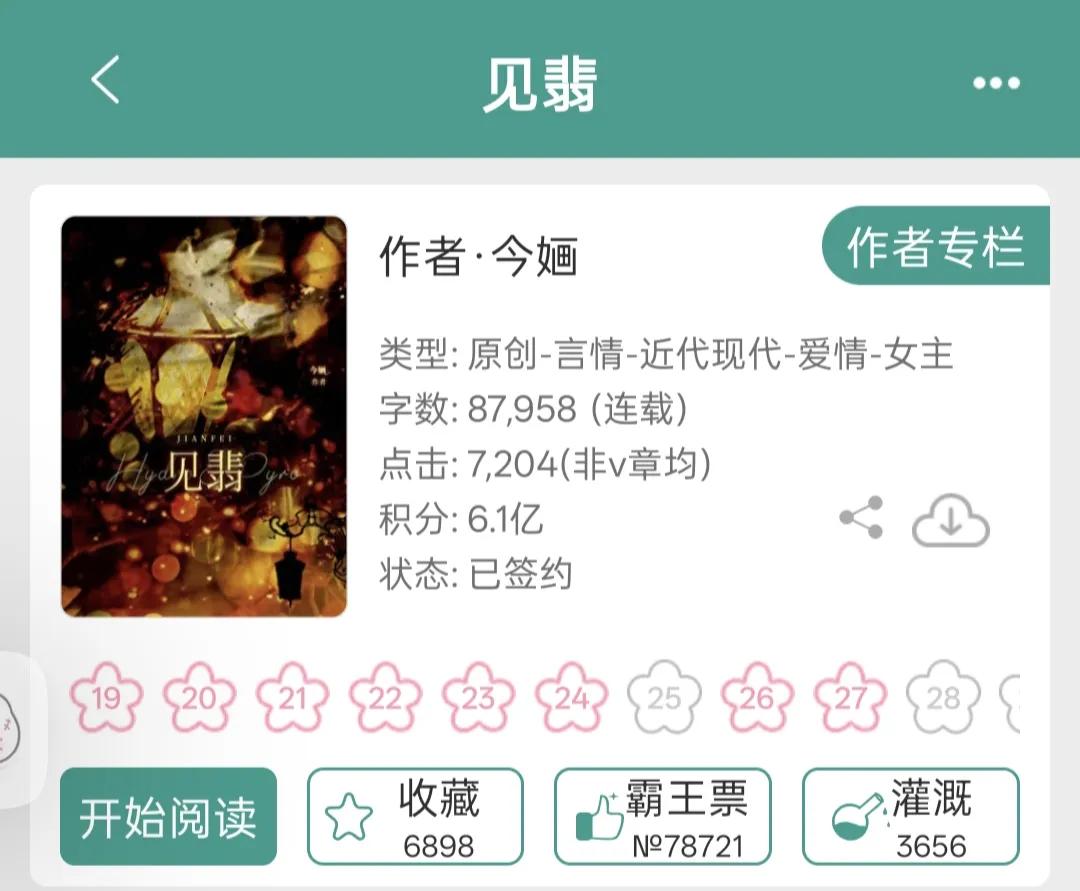Go back using the top-left arrow
Viewport: 1080px width, 891px height.
point(106,80)
